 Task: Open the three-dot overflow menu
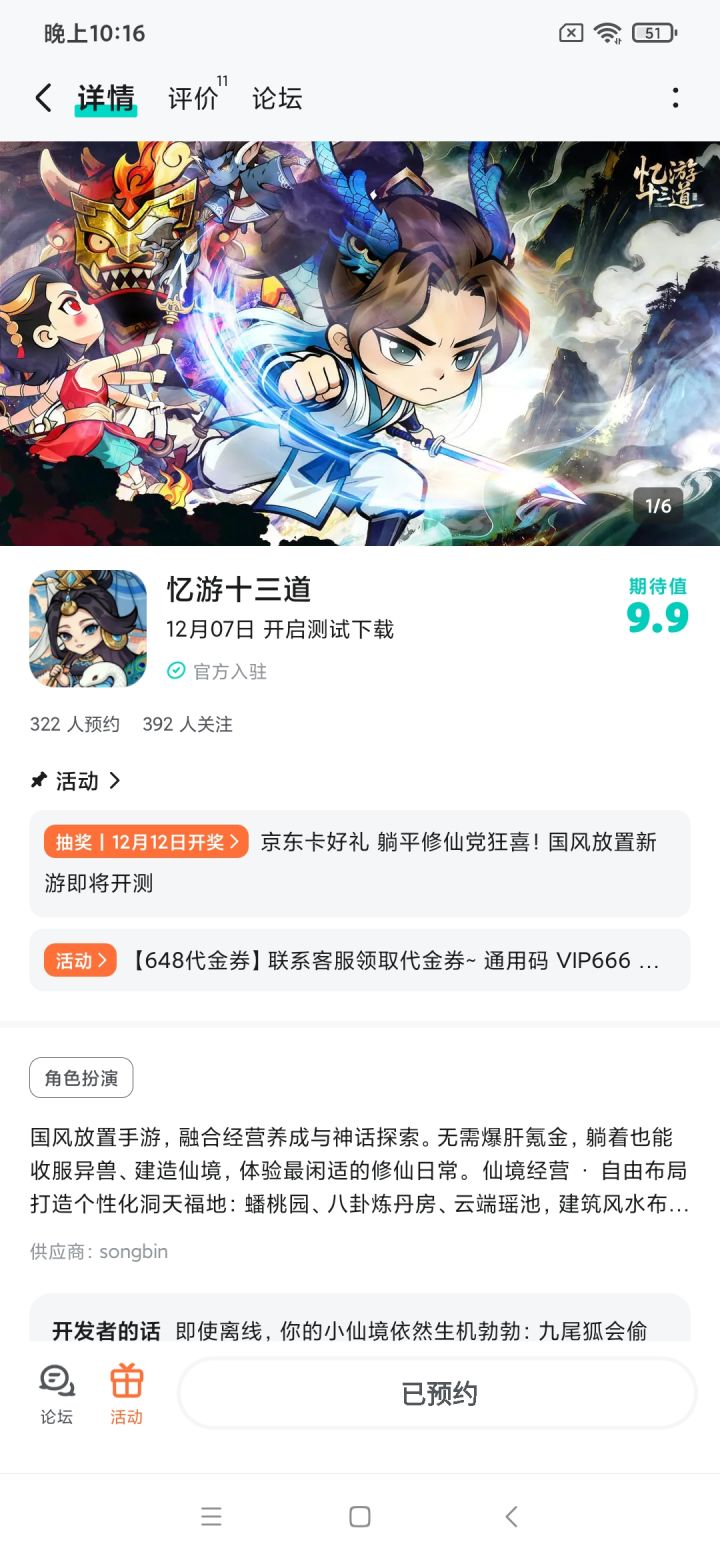tap(677, 97)
